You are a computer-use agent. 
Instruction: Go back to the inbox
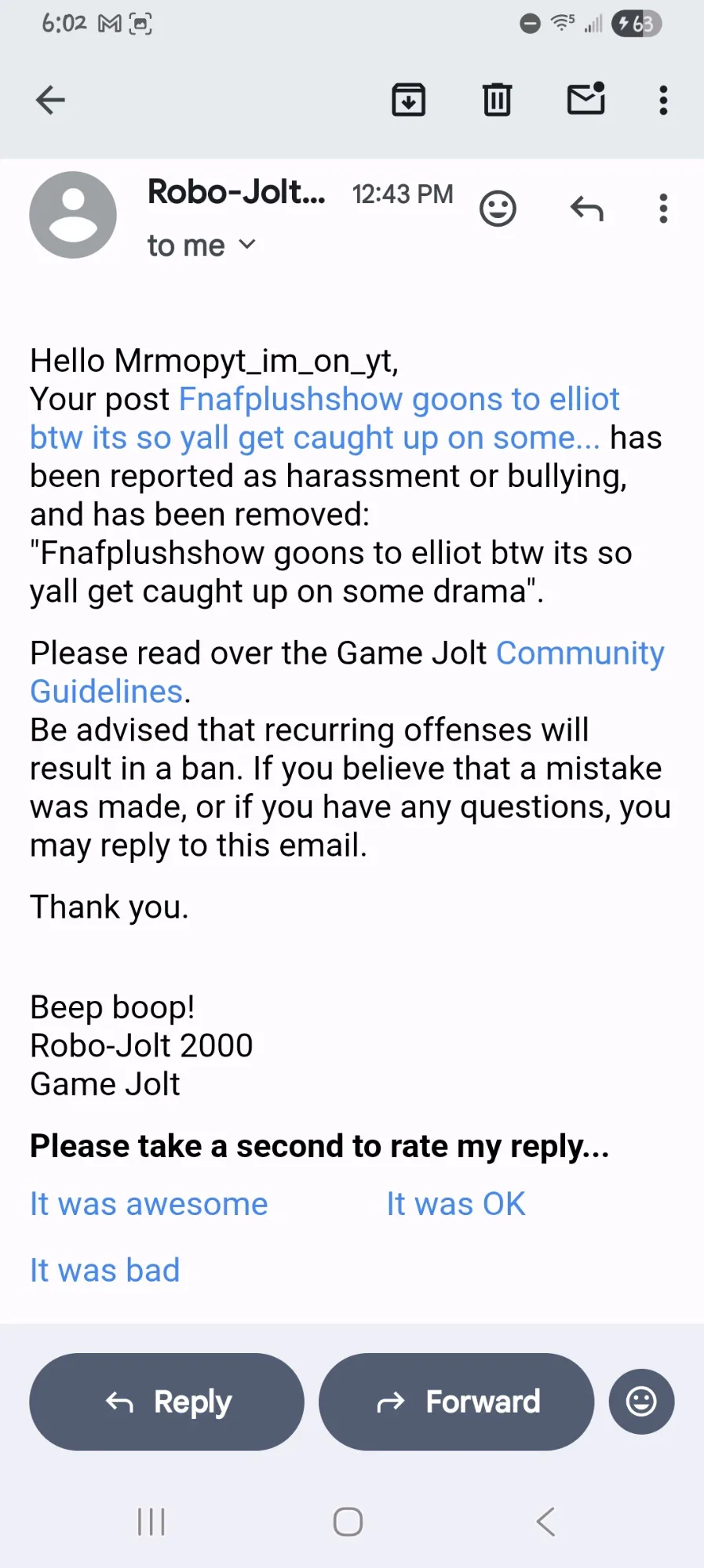50,100
